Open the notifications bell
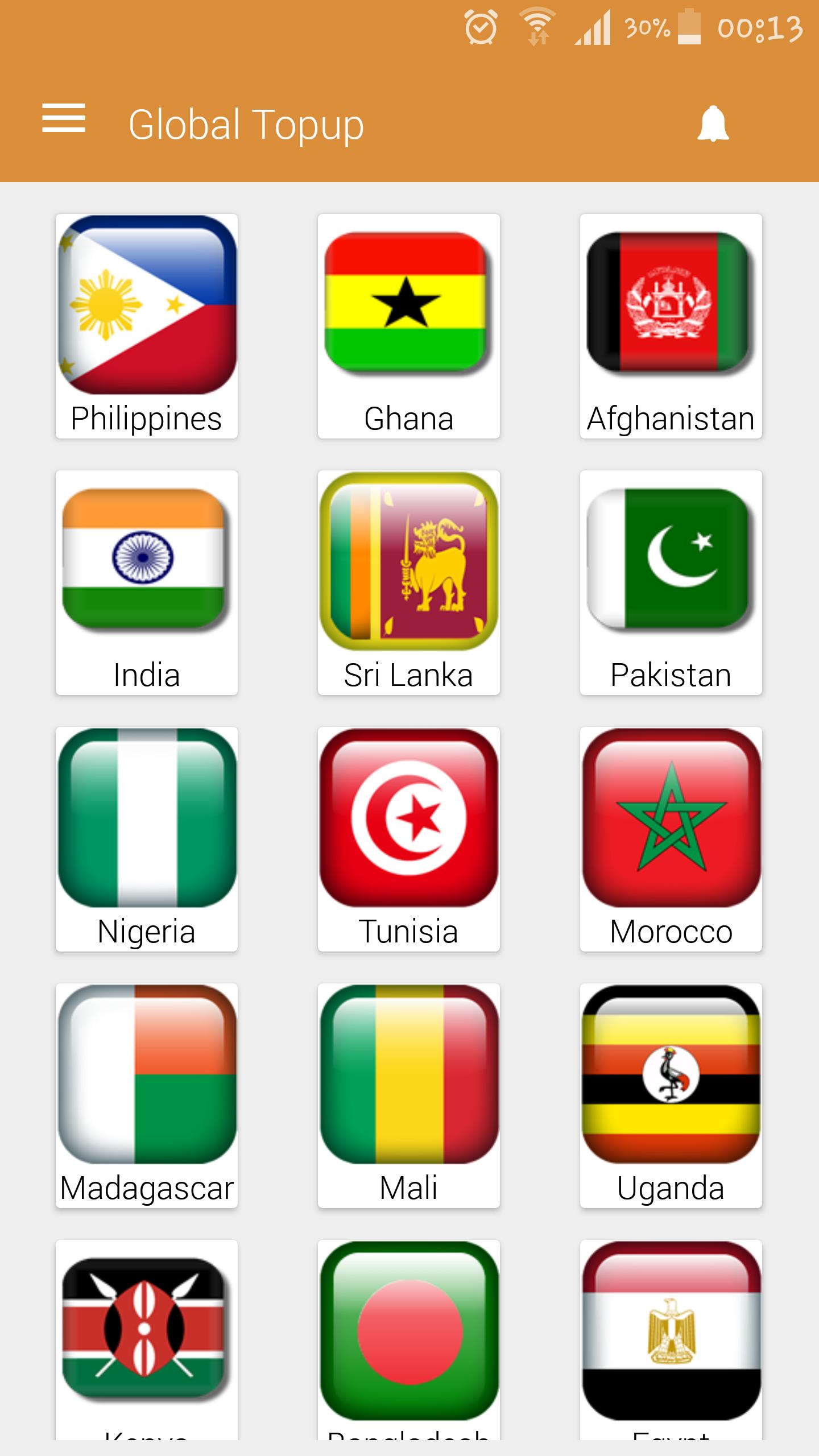This screenshot has height=1456, width=819. 713,123
